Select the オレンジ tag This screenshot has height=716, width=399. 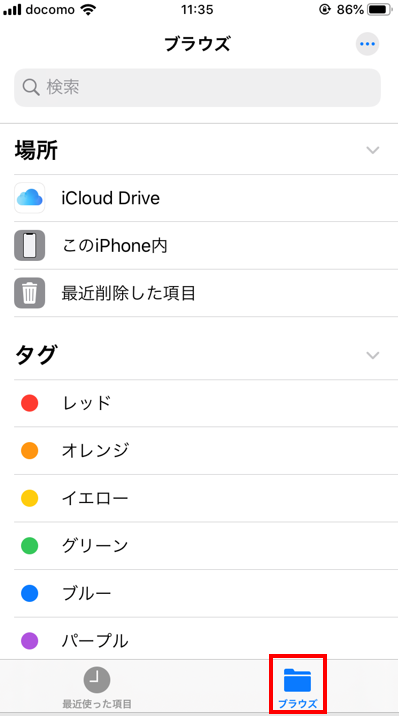[x=197, y=451]
